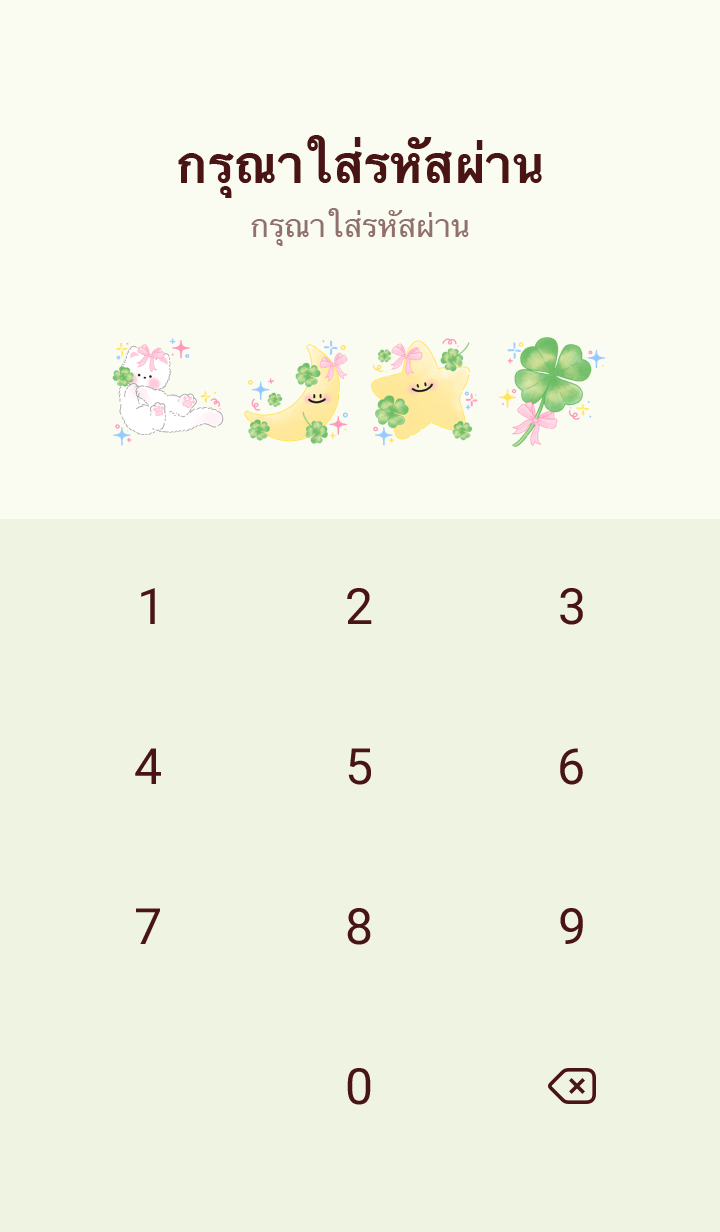Enter digit 2 on the passcode keypad
The width and height of the screenshot is (720, 1232).
coord(359,607)
